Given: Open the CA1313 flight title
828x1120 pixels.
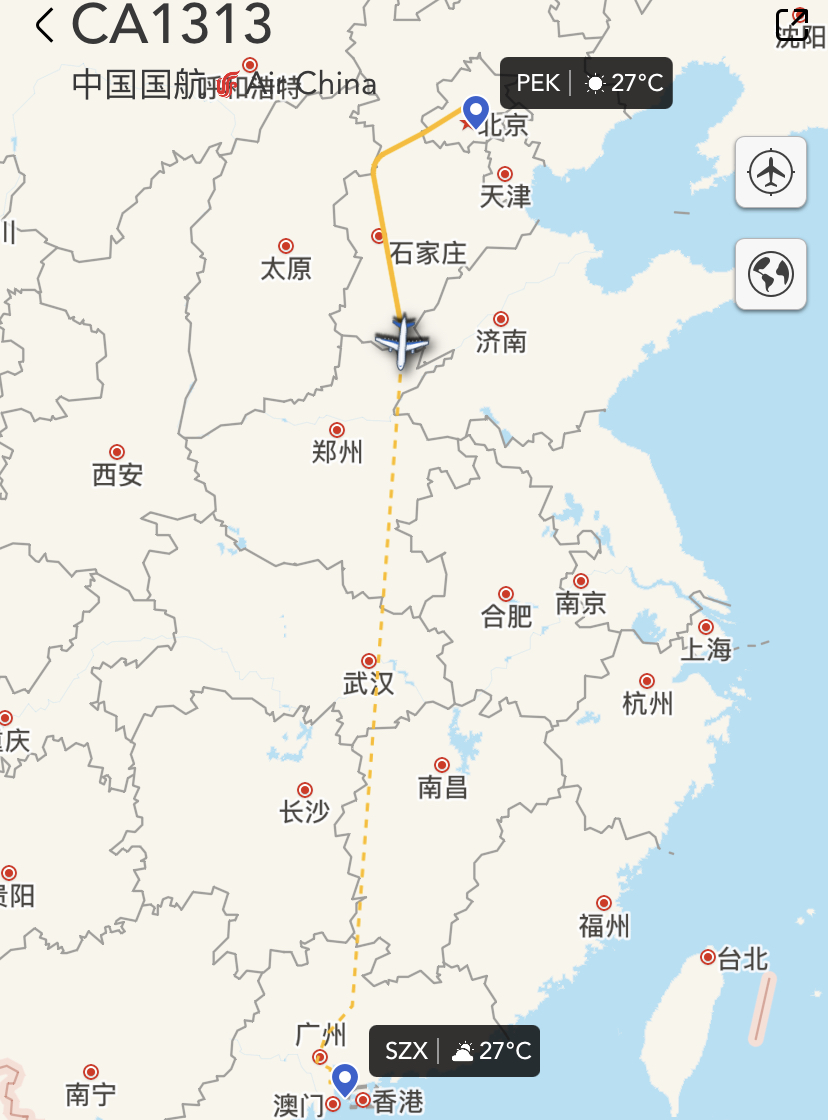Looking at the screenshot, I should [x=170, y=26].
